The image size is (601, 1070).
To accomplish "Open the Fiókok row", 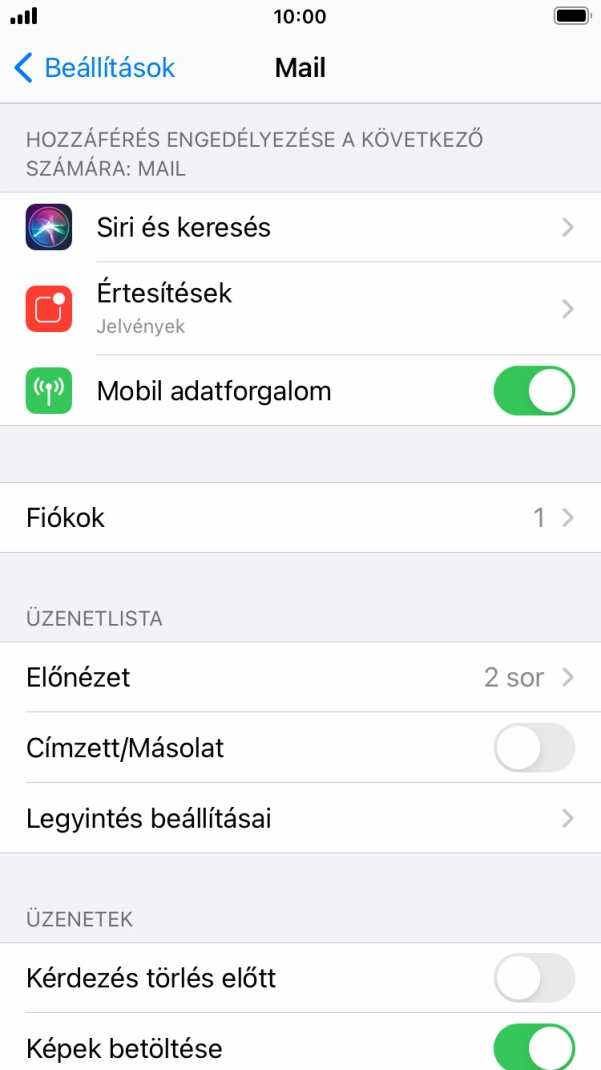I will coord(300,518).
